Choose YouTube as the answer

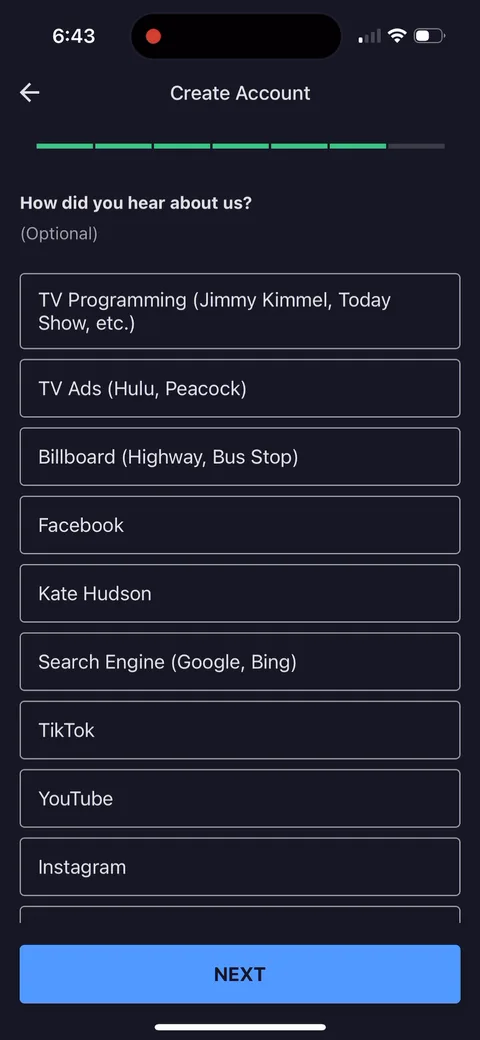(x=240, y=798)
